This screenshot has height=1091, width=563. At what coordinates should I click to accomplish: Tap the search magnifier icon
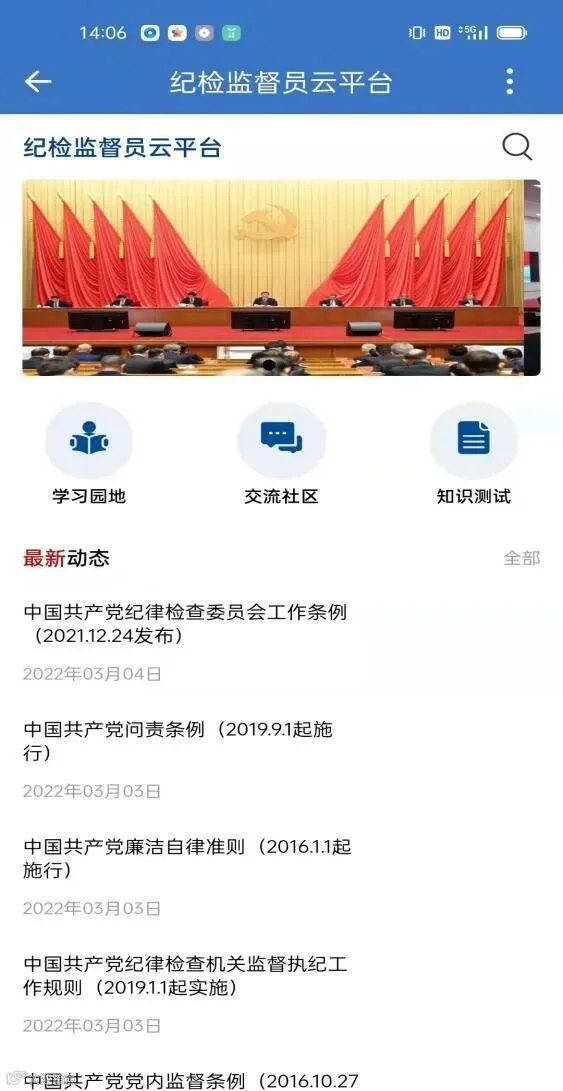tap(517, 147)
